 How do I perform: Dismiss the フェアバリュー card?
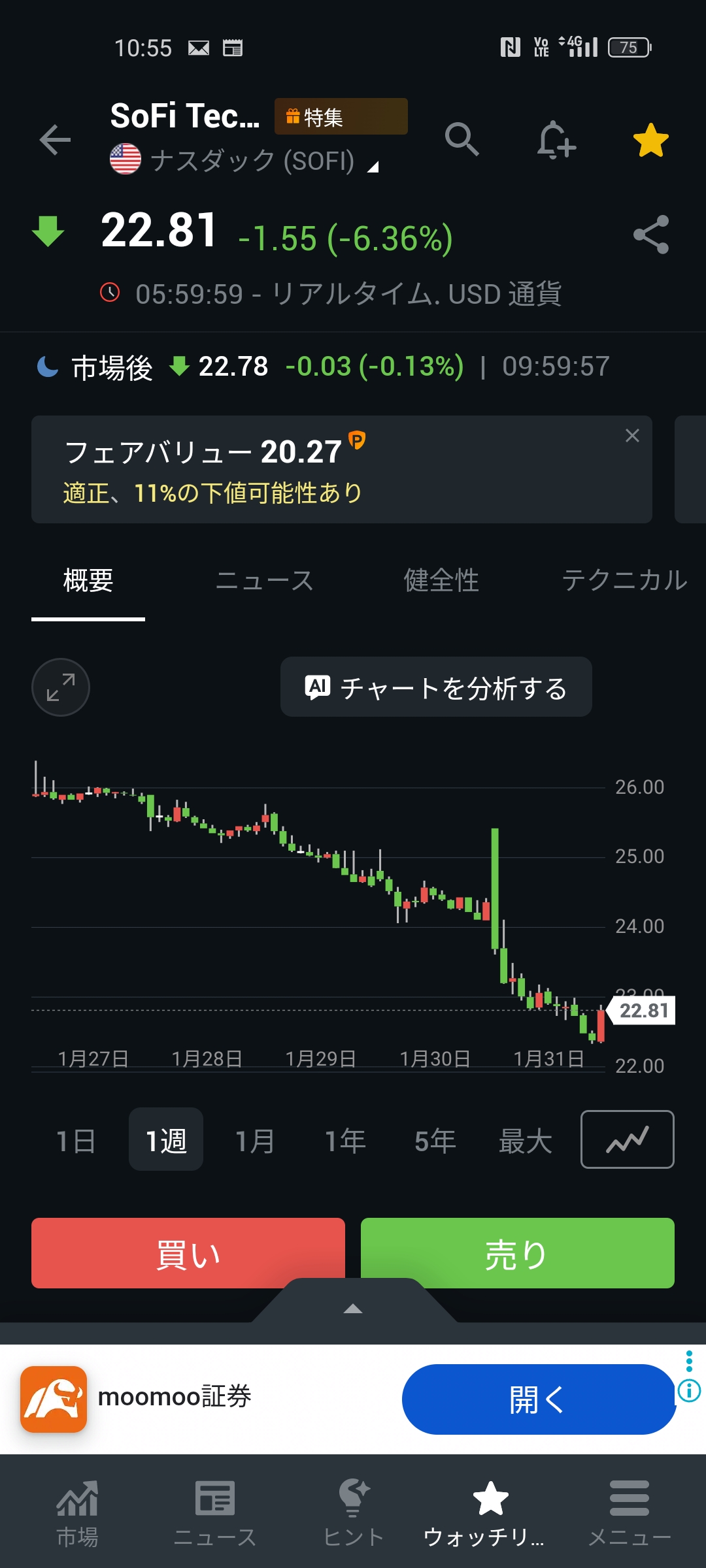(632, 436)
